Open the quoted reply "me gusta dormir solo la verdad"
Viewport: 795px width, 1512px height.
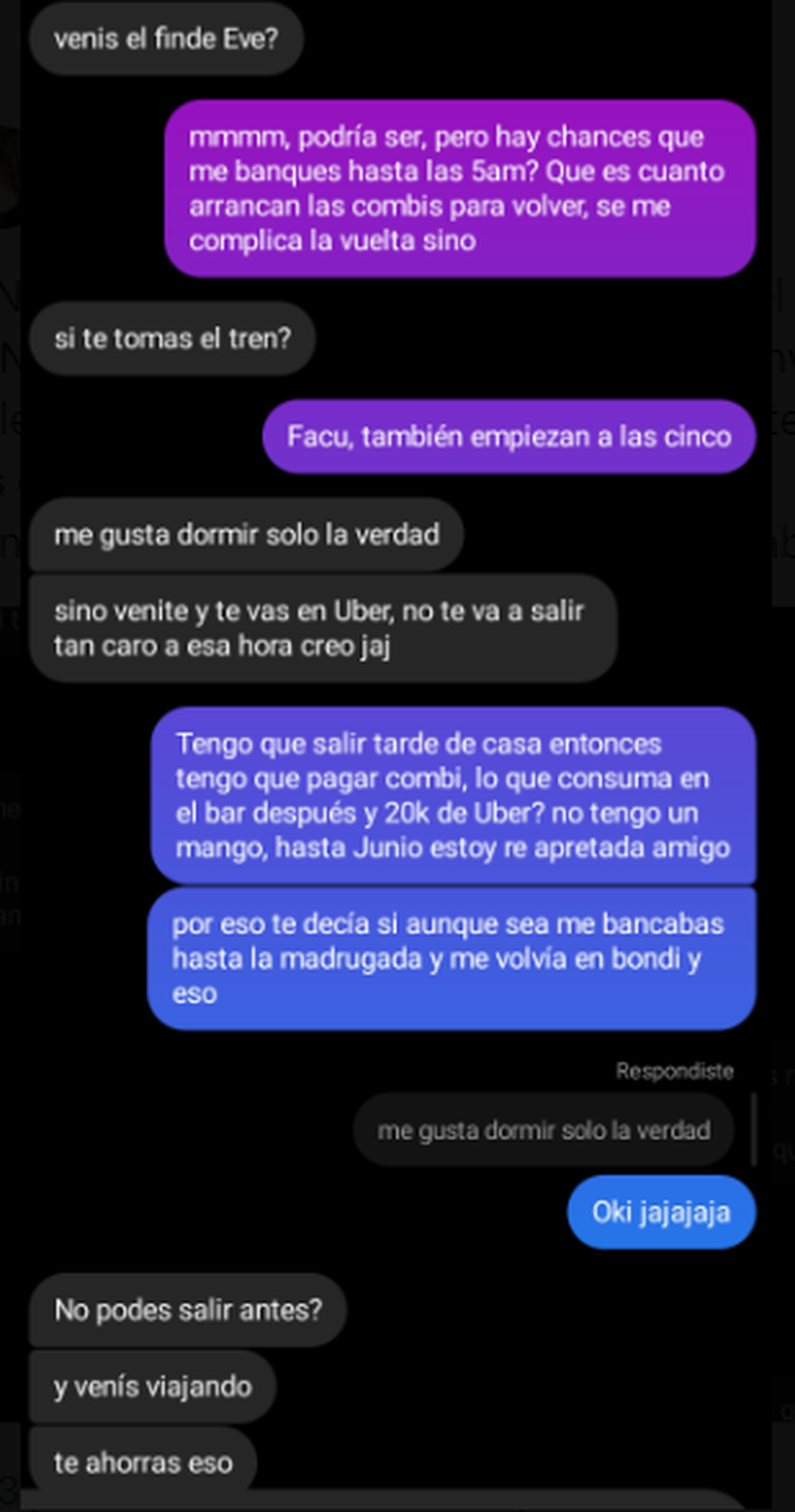543,1130
